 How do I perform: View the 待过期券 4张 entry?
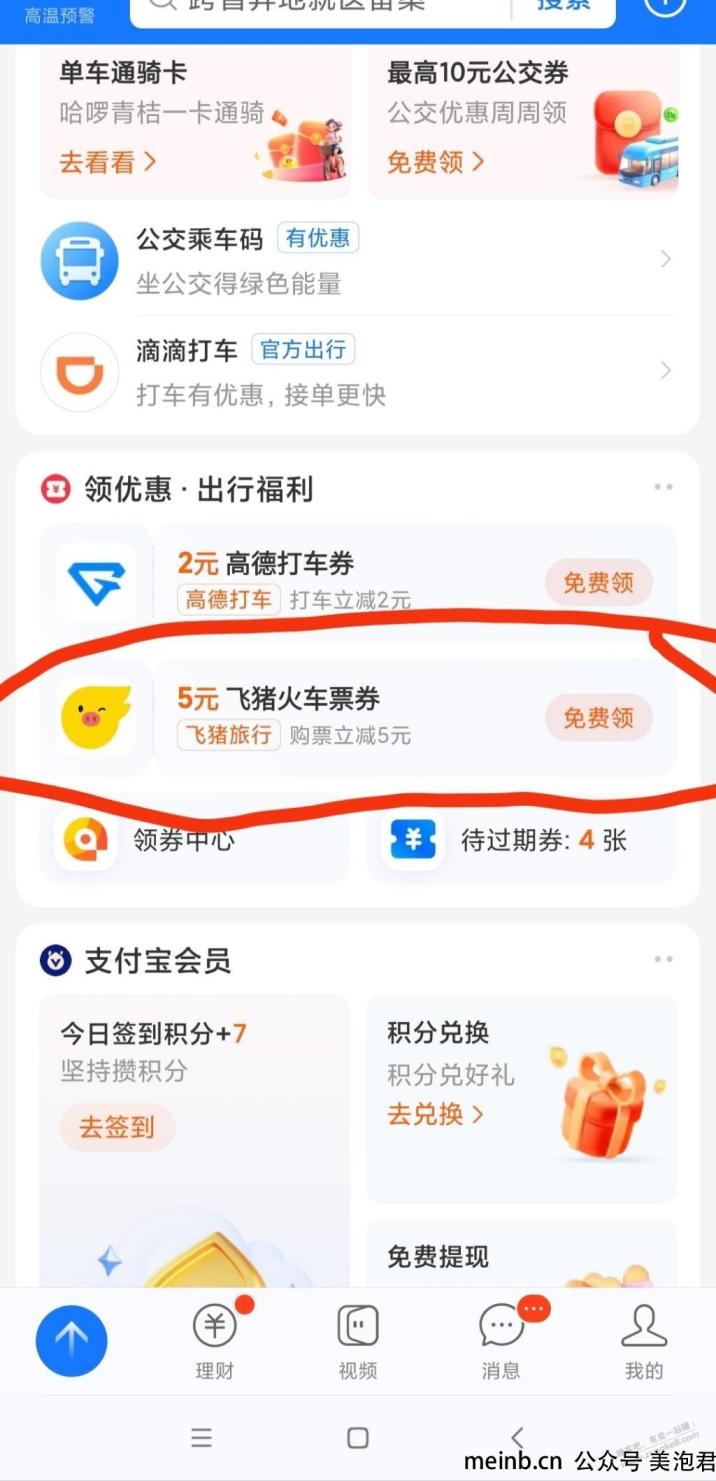(x=523, y=840)
